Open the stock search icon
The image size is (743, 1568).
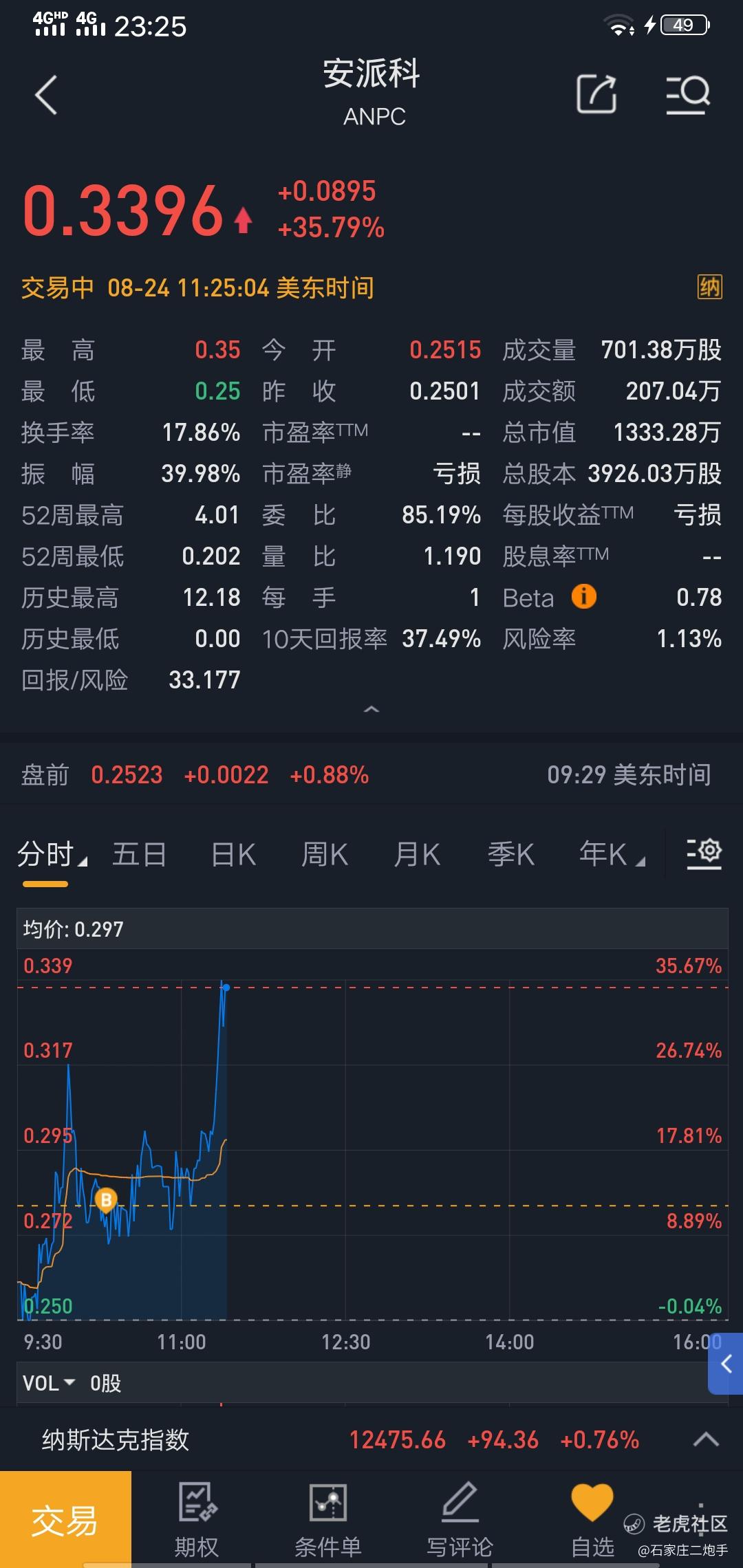688,94
